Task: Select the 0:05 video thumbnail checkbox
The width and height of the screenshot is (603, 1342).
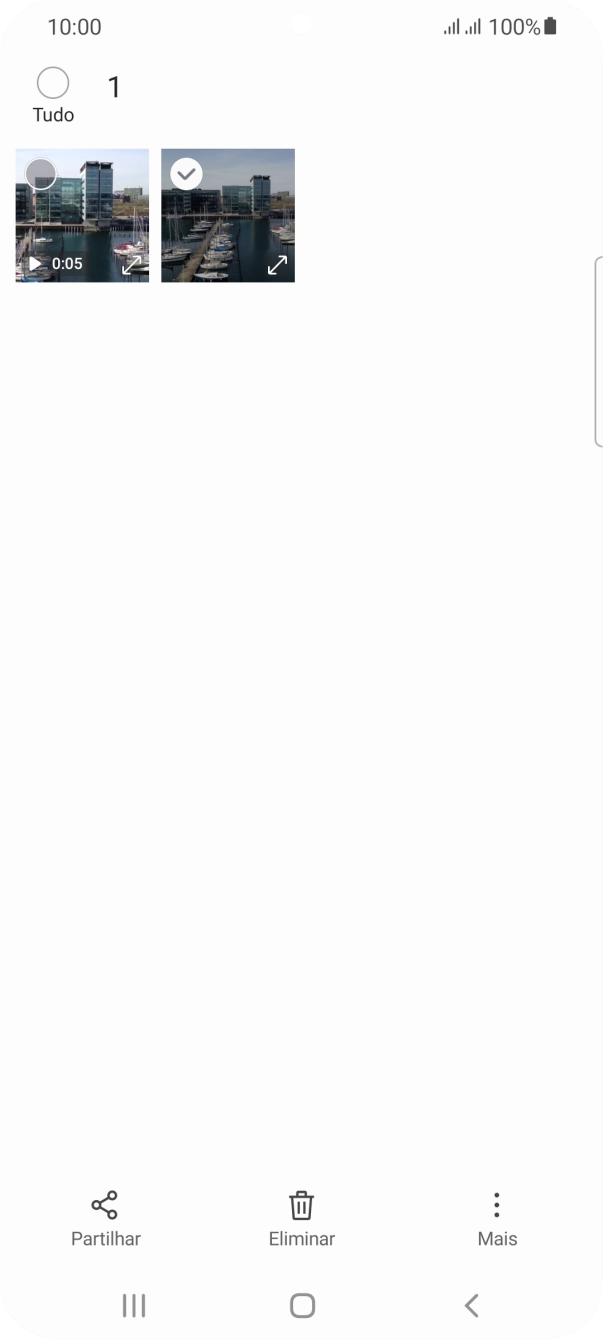Action: pyautogui.click(x=40, y=174)
